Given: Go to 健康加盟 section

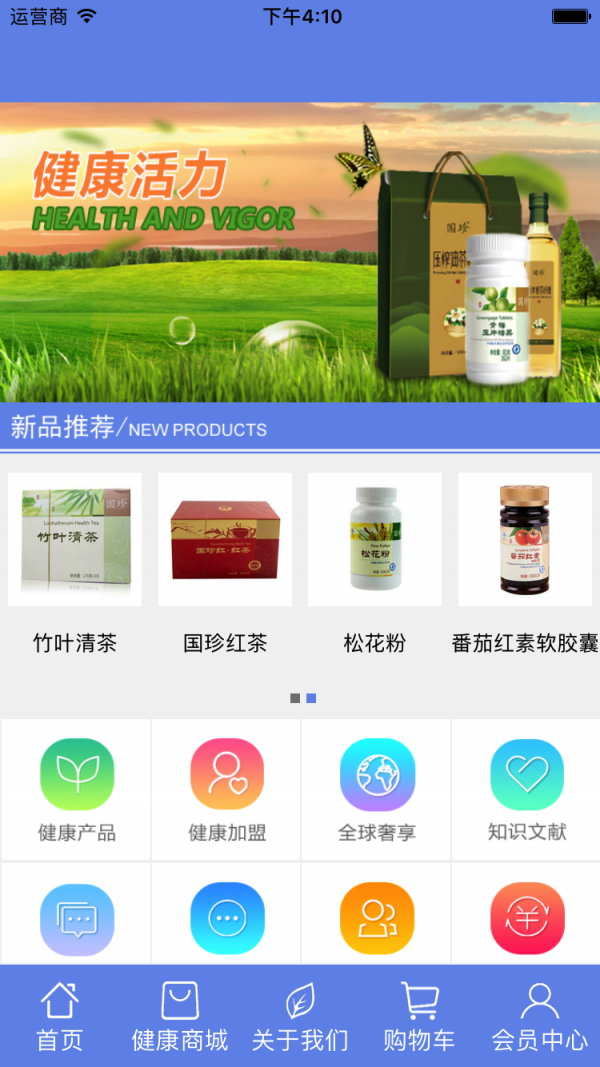Looking at the screenshot, I should pos(227,790).
